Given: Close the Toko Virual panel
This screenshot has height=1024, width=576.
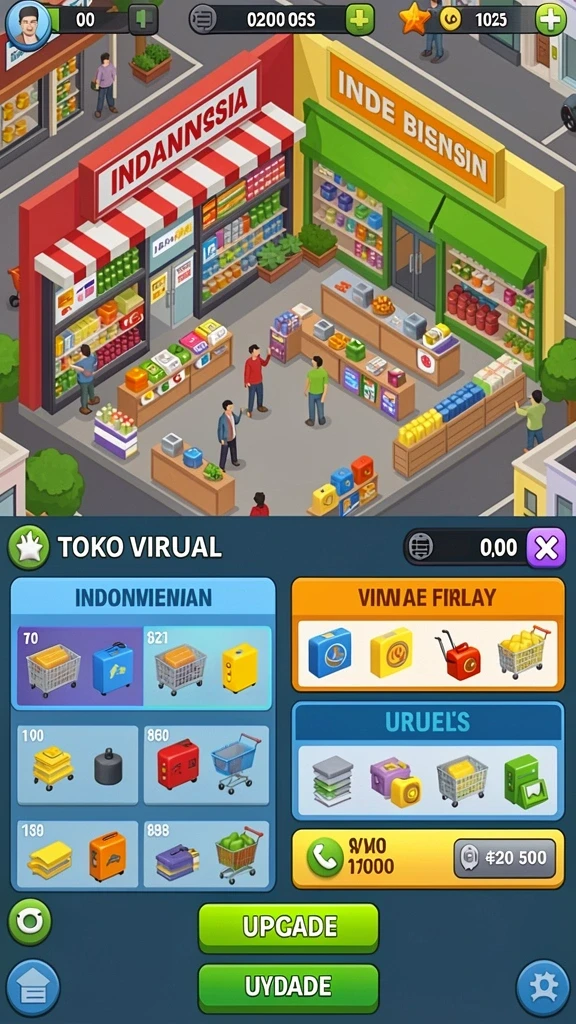Looking at the screenshot, I should (546, 547).
